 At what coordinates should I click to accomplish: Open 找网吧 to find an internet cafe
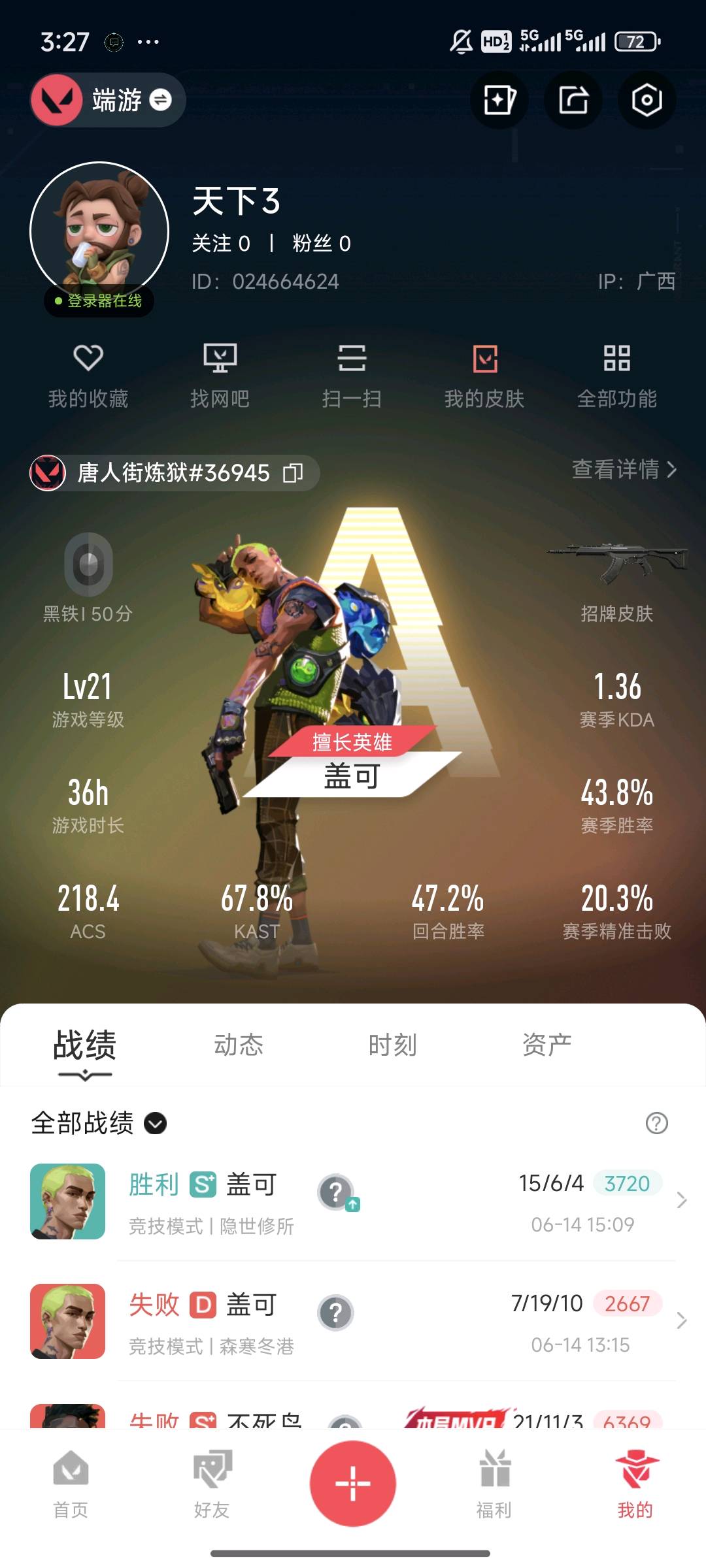point(220,376)
